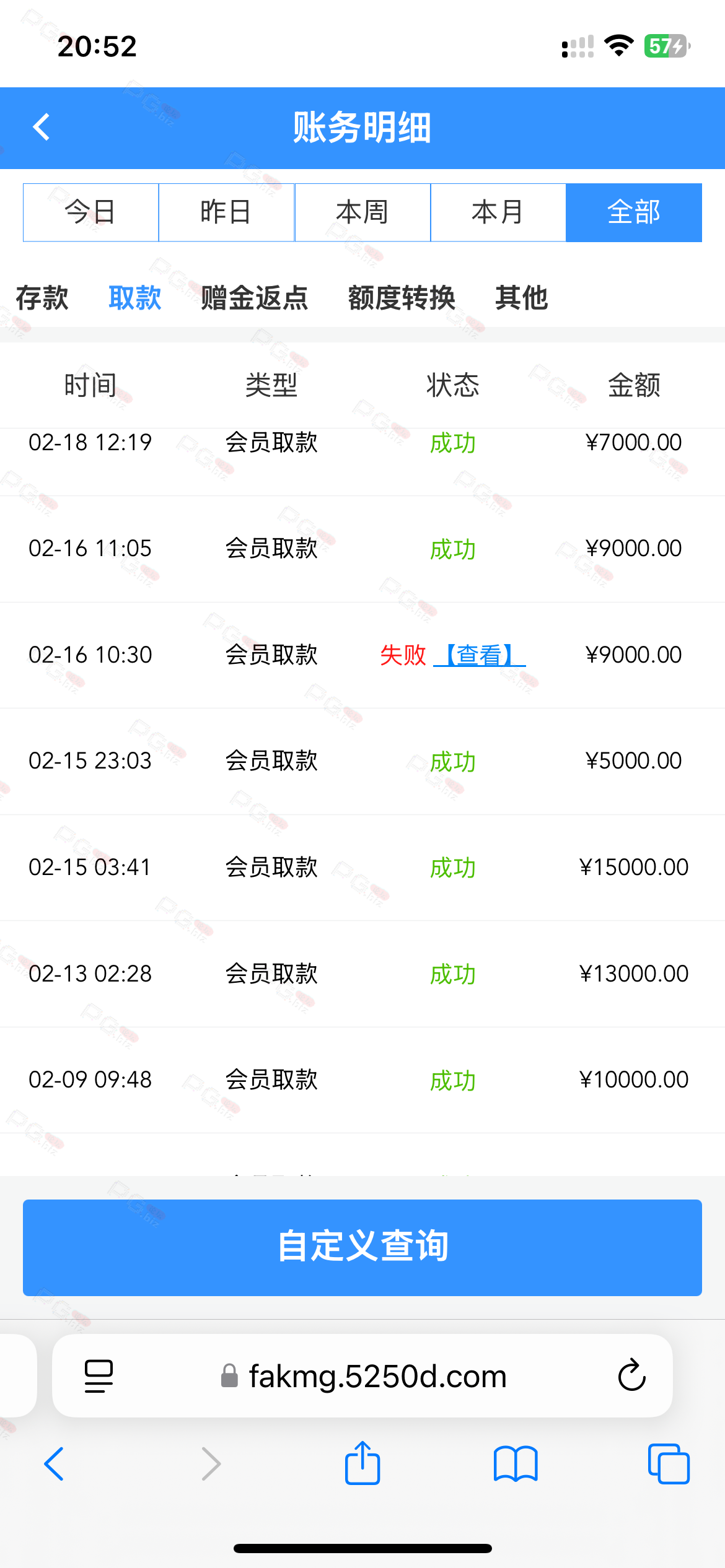Share this page
The image size is (725, 1568).
click(x=362, y=1463)
